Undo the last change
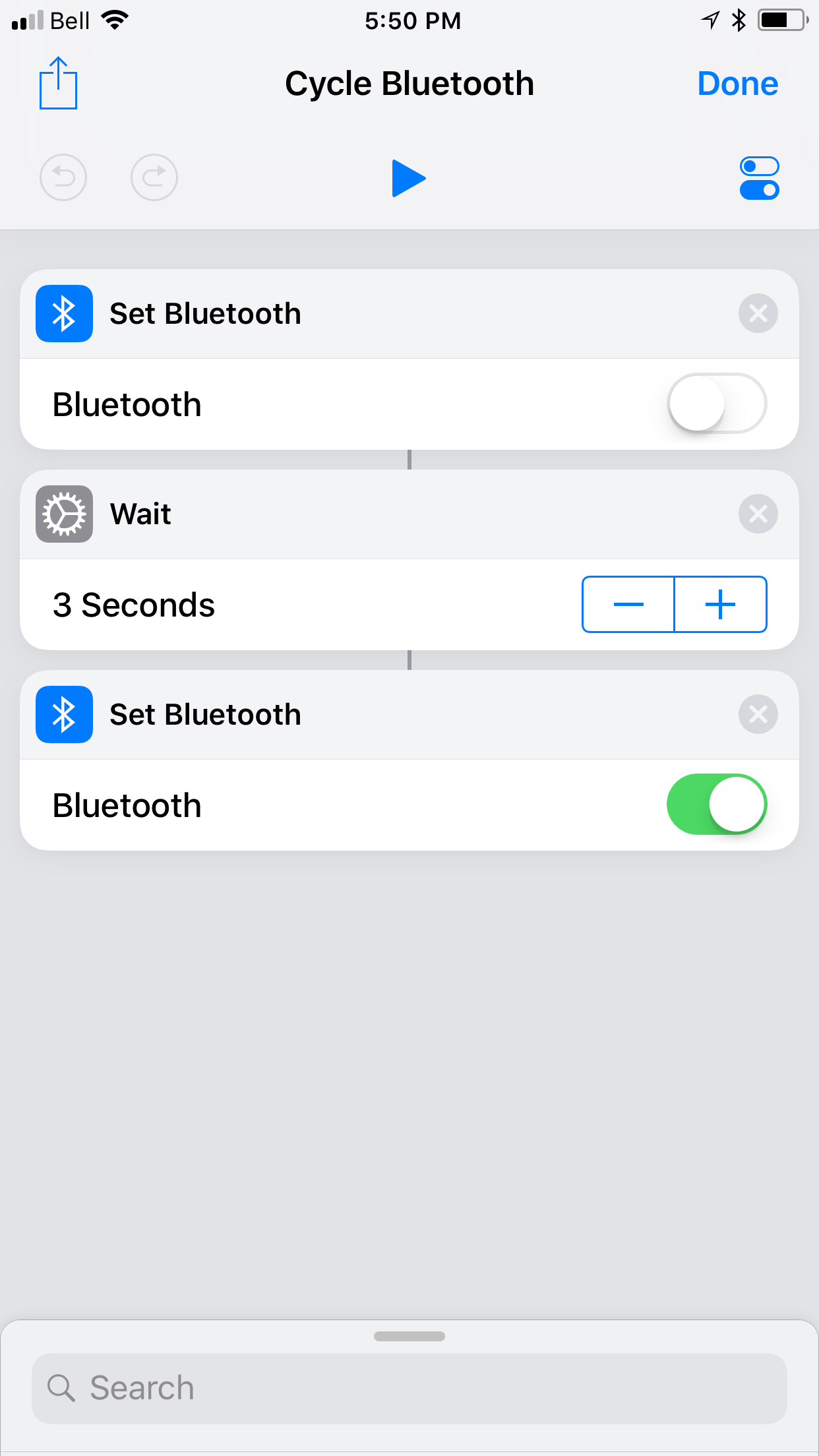Screen dimensions: 819x1456 click(x=63, y=177)
